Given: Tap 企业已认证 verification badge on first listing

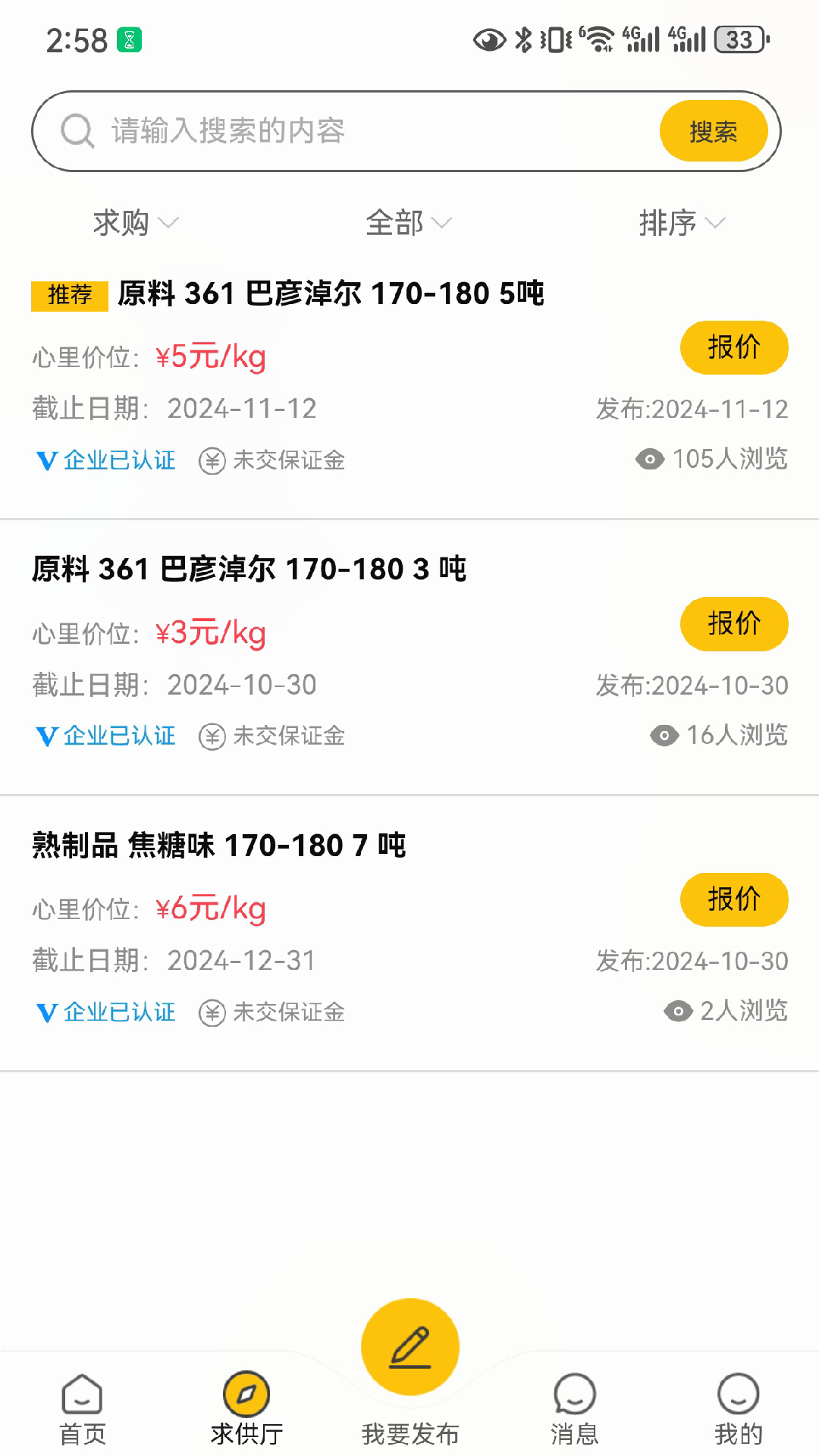Looking at the screenshot, I should click(x=105, y=460).
